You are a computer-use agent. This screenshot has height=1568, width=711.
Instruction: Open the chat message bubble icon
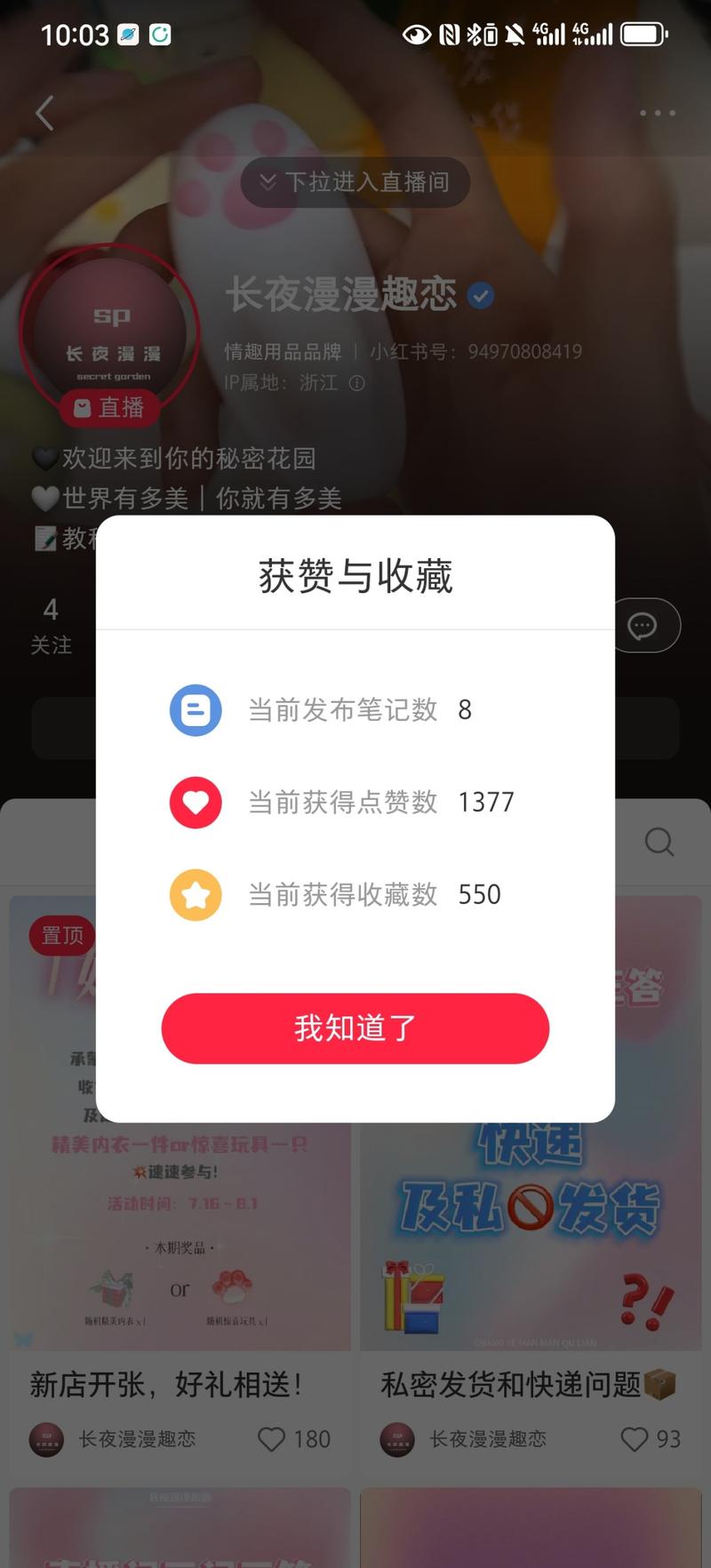pos(642,626)
